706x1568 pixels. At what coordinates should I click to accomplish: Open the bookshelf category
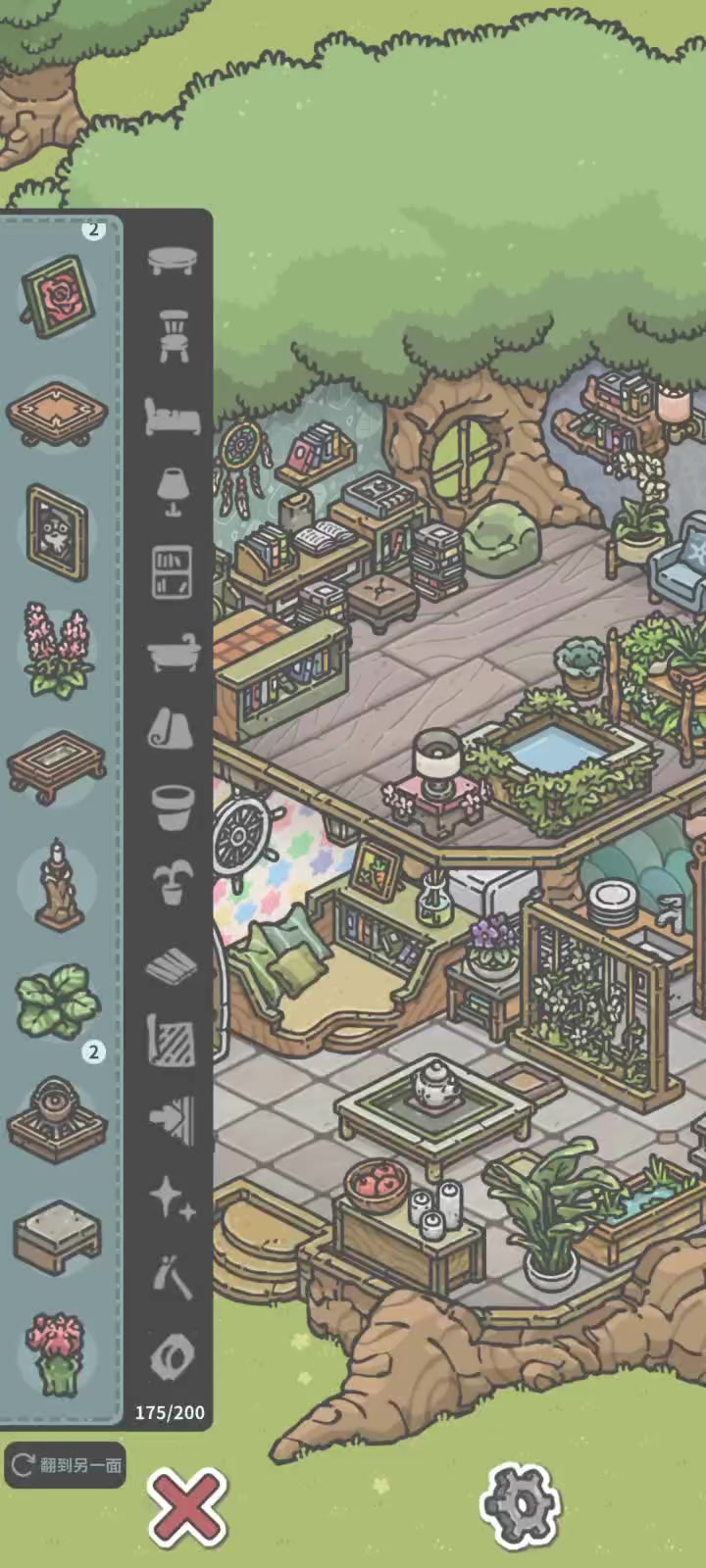(173, 573)
